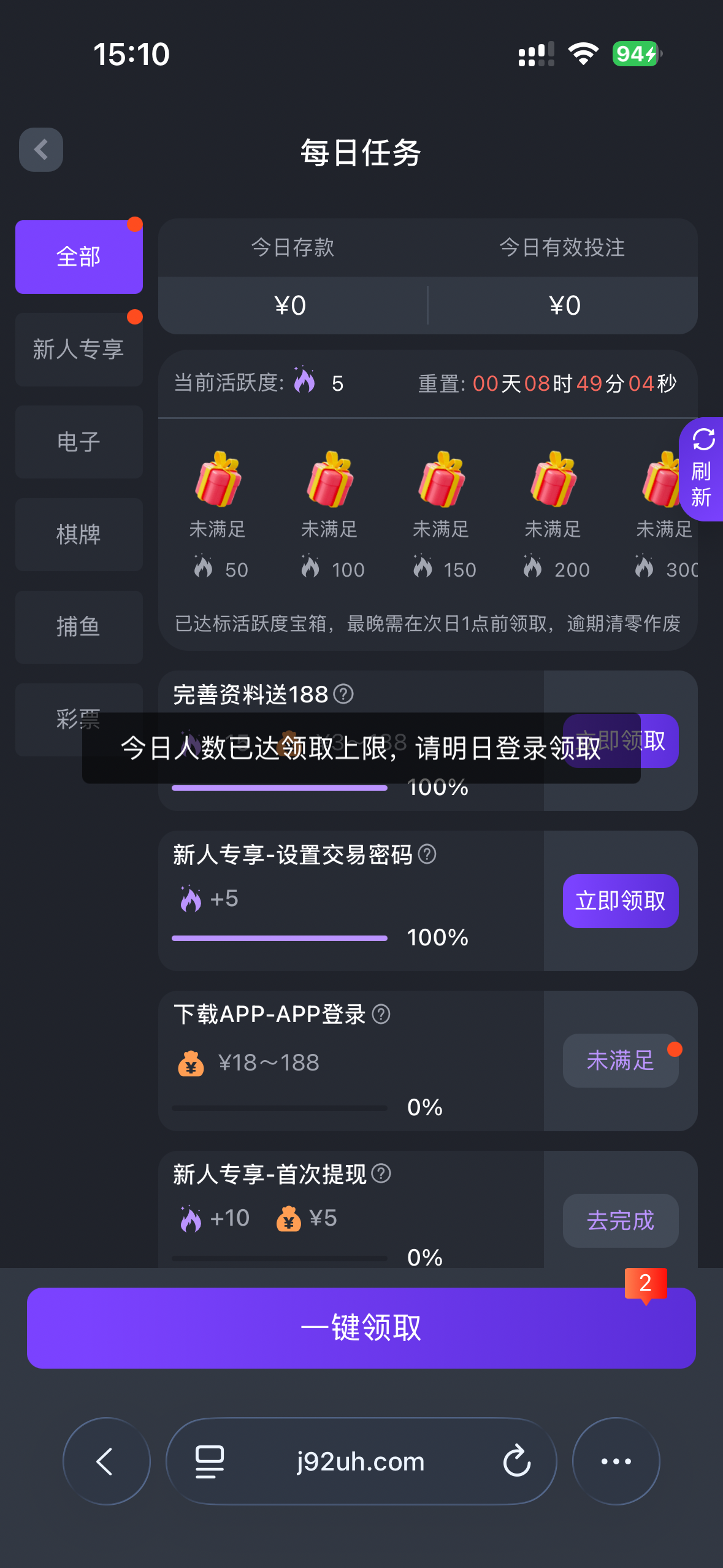The height and width of the screenshot is (1568, 723).
Task: Open the 100 activity gift box
Action: tap(330, 480)
